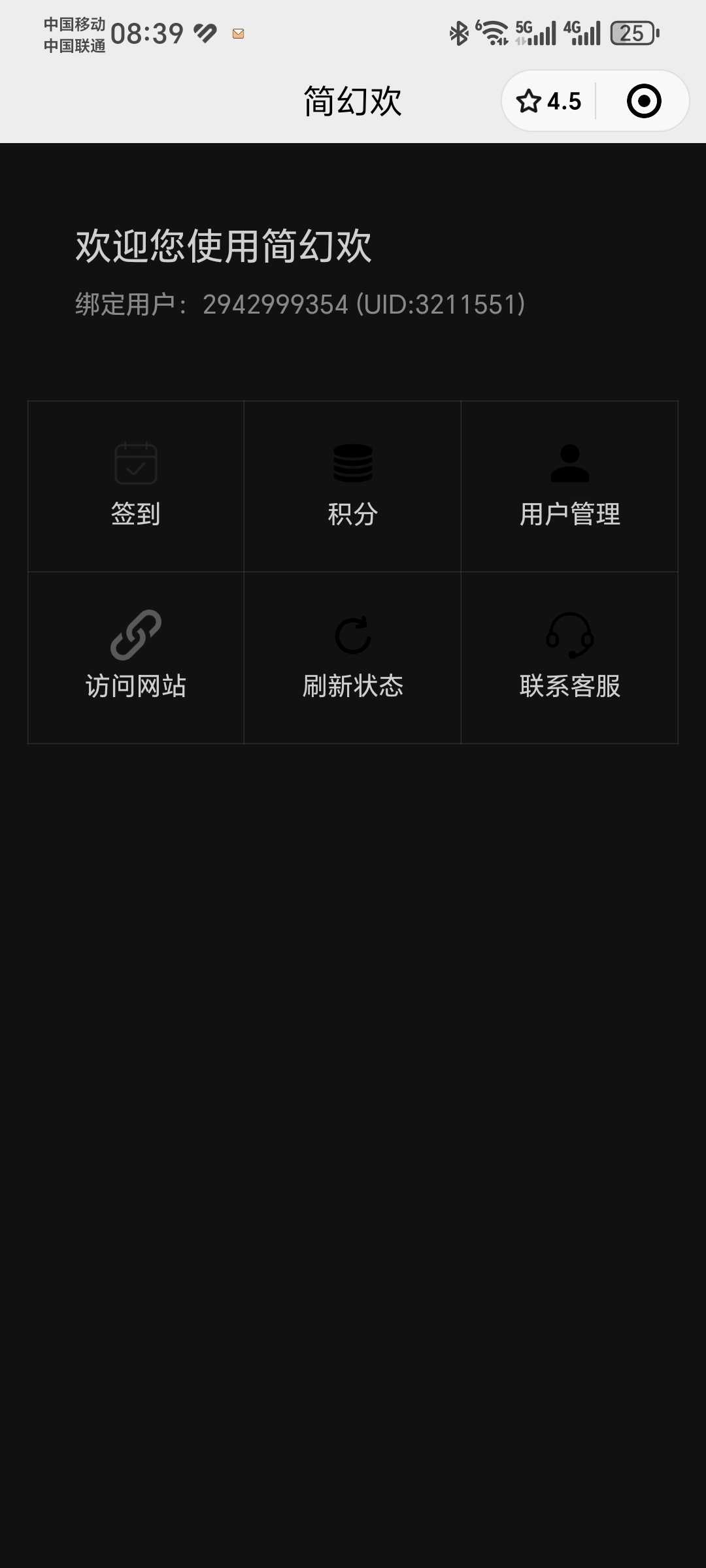This screenshot has width=706, height=1568.
Task: Tap 访问网站 to visit the website
Action: 135,657
